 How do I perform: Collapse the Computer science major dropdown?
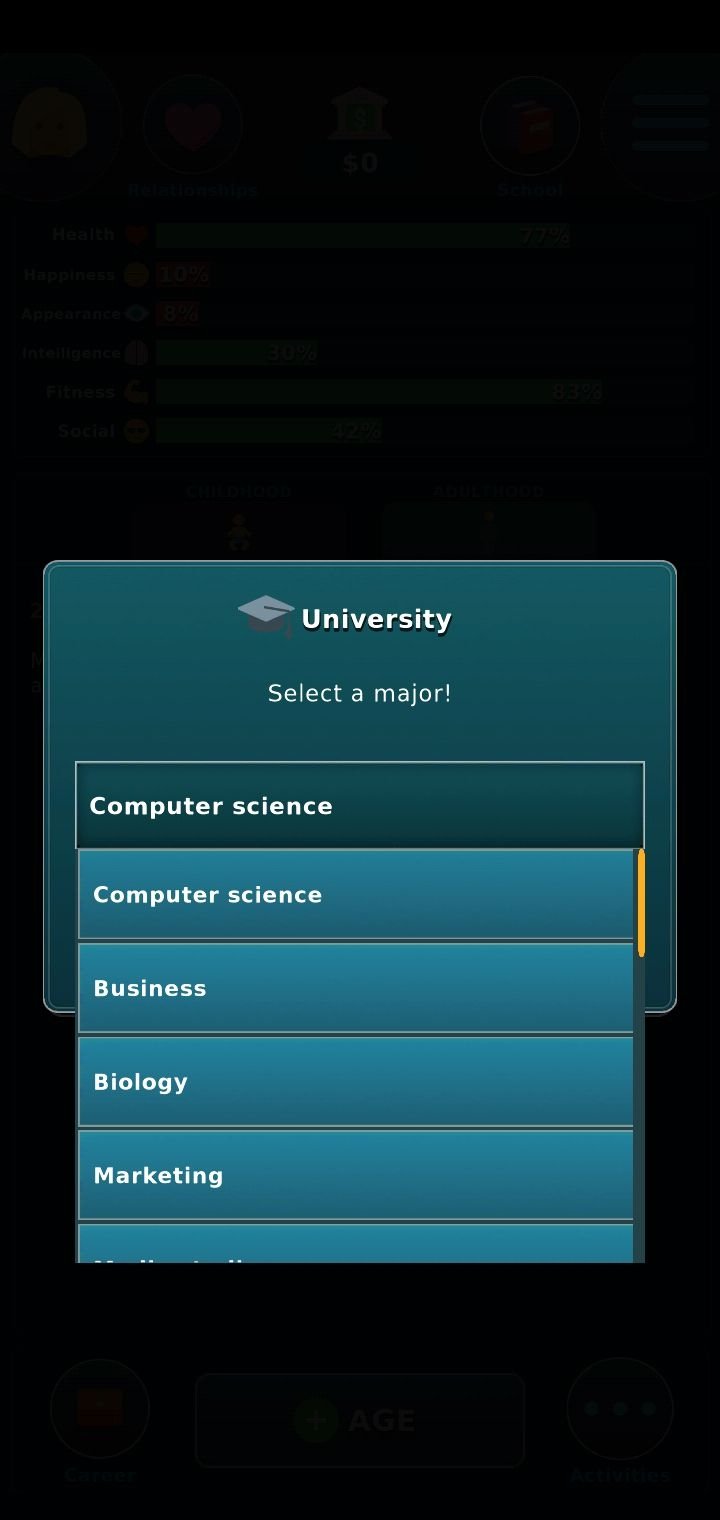tap(360, 806)
